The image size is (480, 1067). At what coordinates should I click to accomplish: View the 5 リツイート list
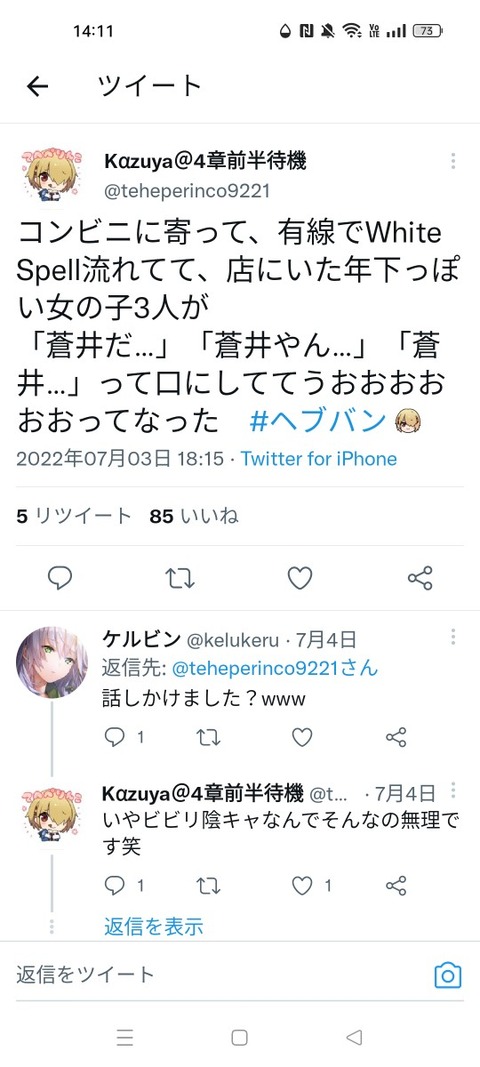(74, 516)
